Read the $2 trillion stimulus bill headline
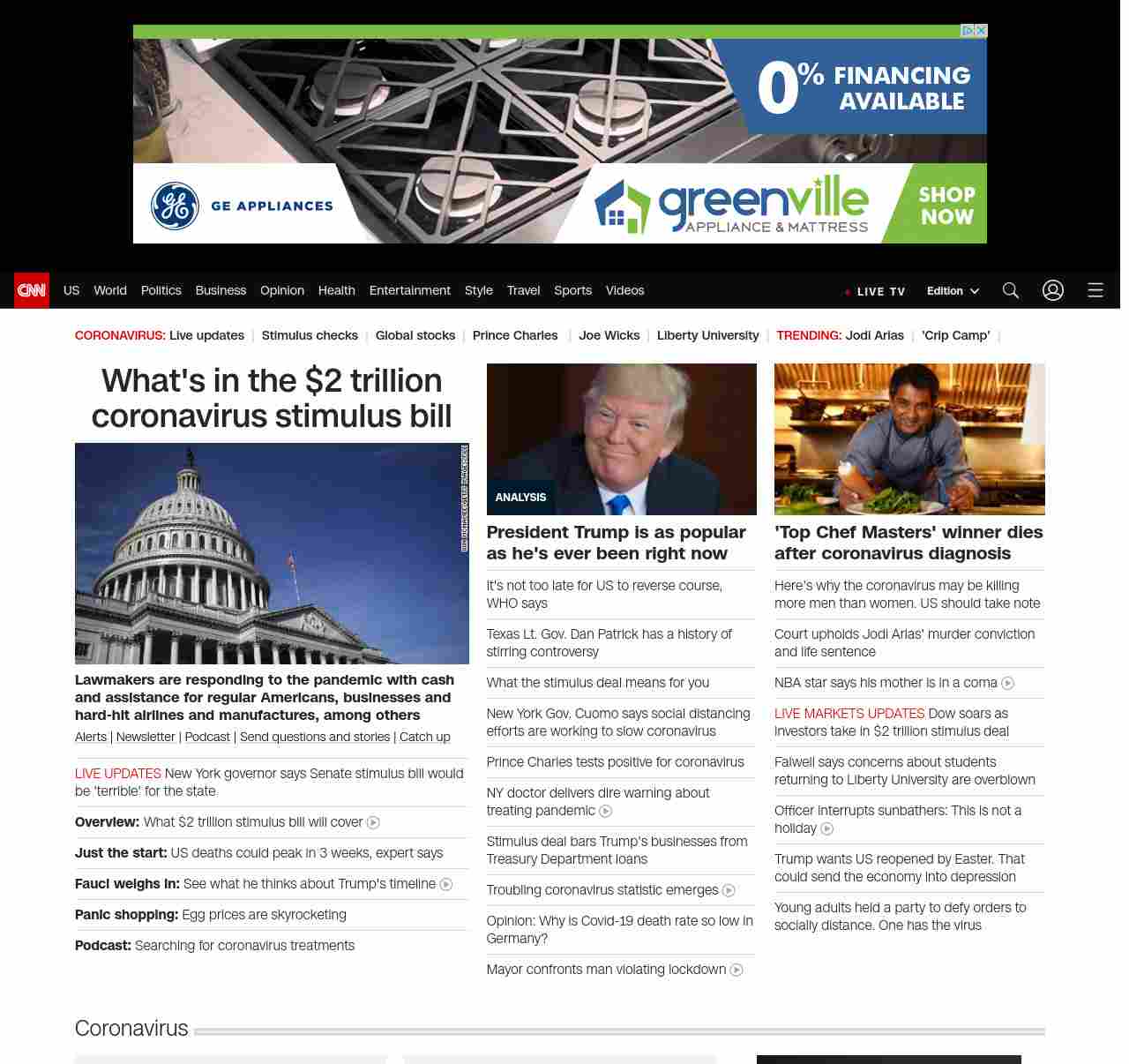 (x=271, y=398)
